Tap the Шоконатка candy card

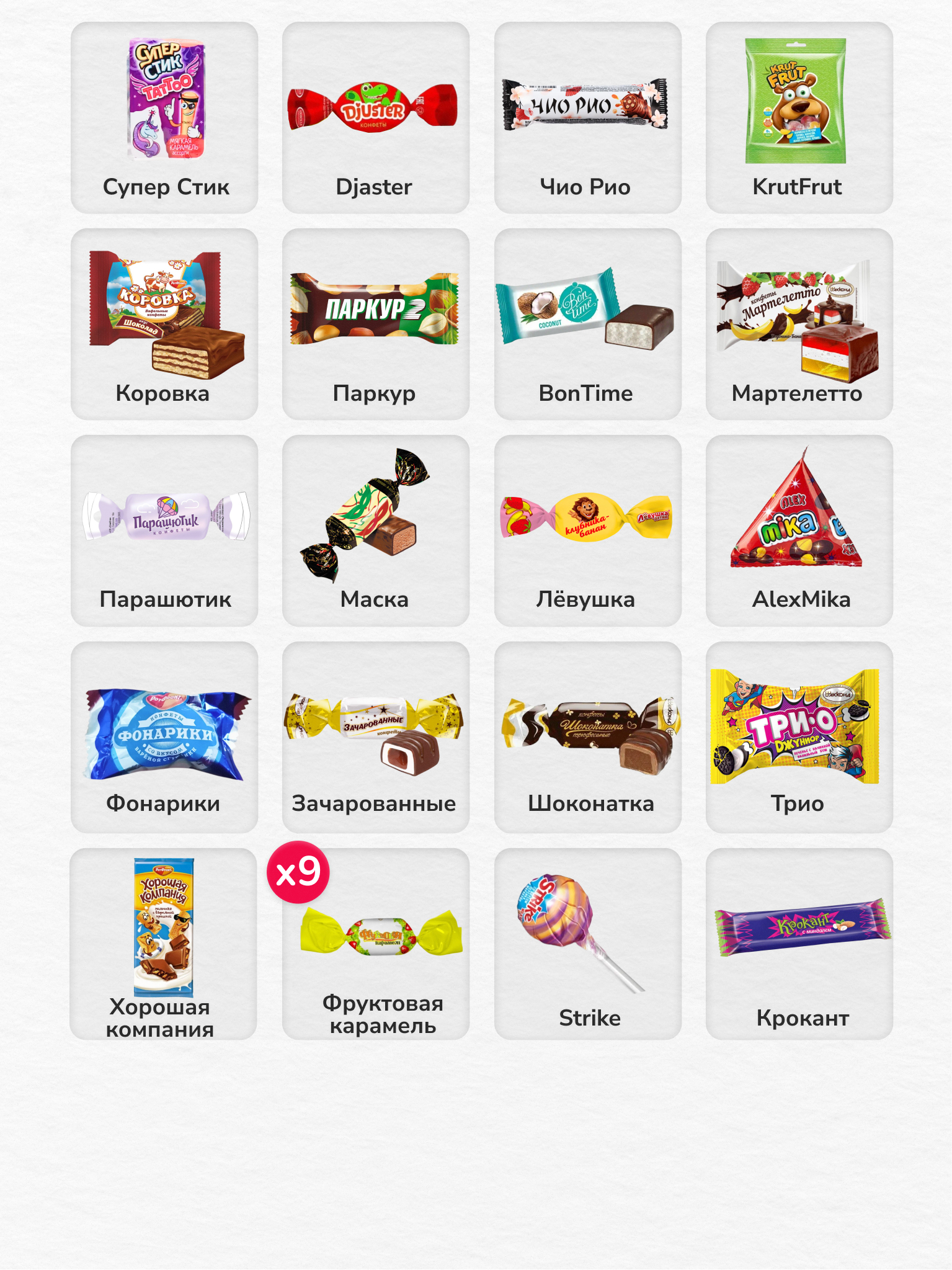pyautogui.click(x=588, y=738)
